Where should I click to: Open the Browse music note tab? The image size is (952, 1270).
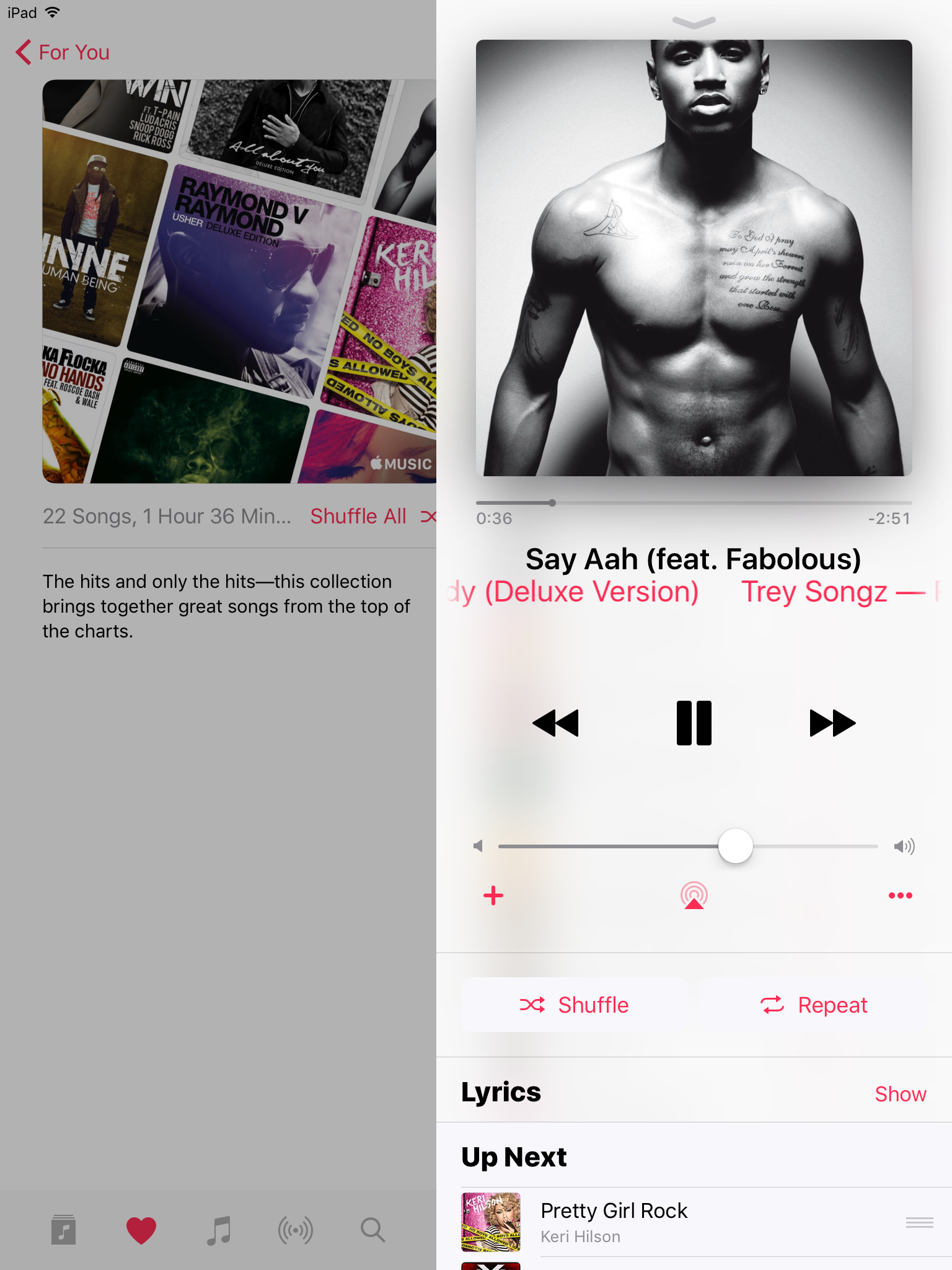pos(218,1230)
